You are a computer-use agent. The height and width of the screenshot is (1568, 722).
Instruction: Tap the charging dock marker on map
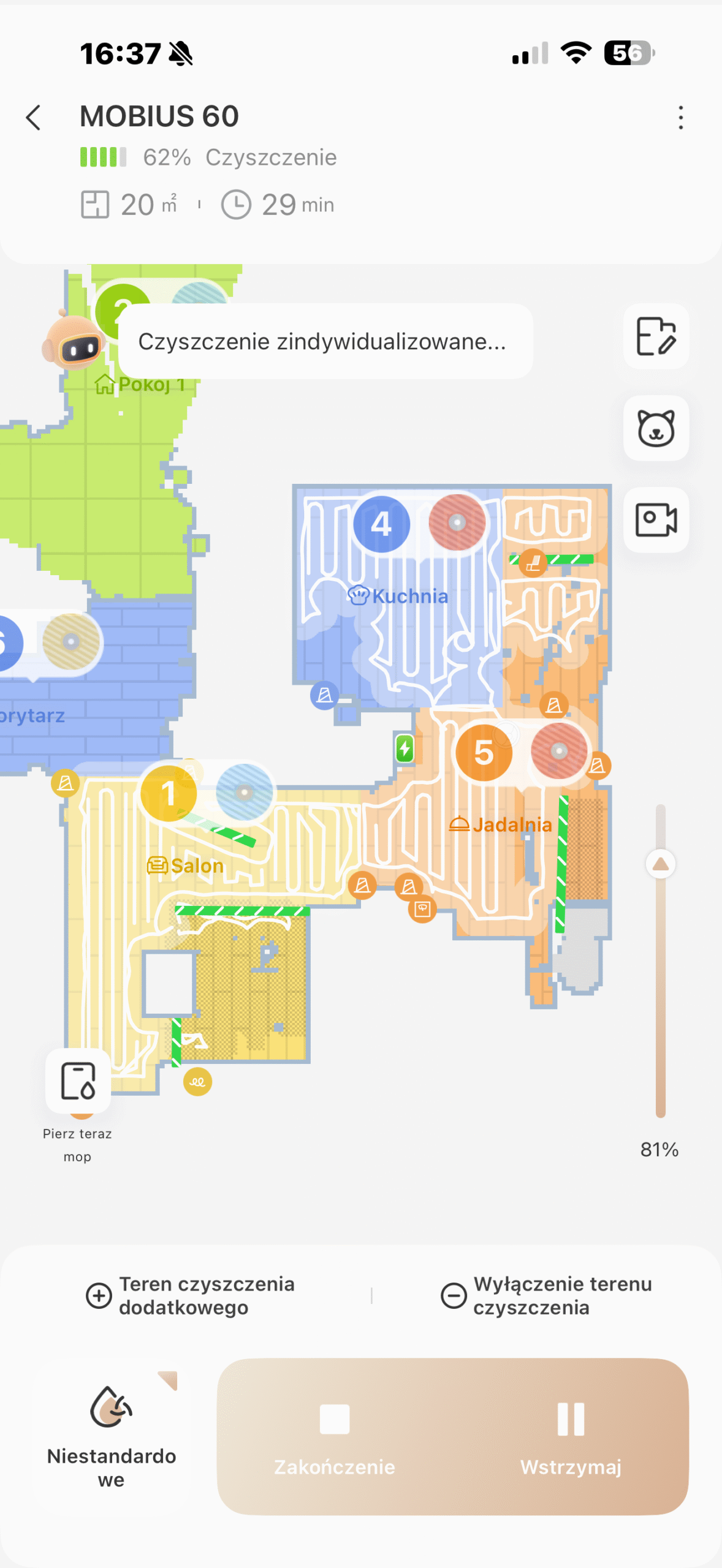[x=405, y=748]
